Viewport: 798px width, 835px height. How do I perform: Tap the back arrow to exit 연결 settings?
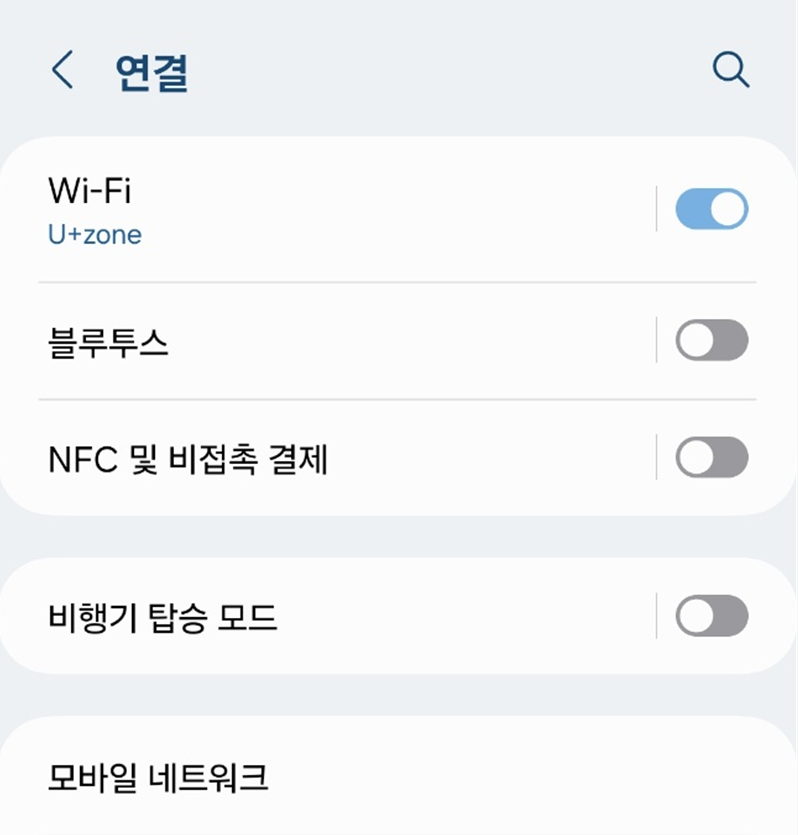[x=61, y=71]
